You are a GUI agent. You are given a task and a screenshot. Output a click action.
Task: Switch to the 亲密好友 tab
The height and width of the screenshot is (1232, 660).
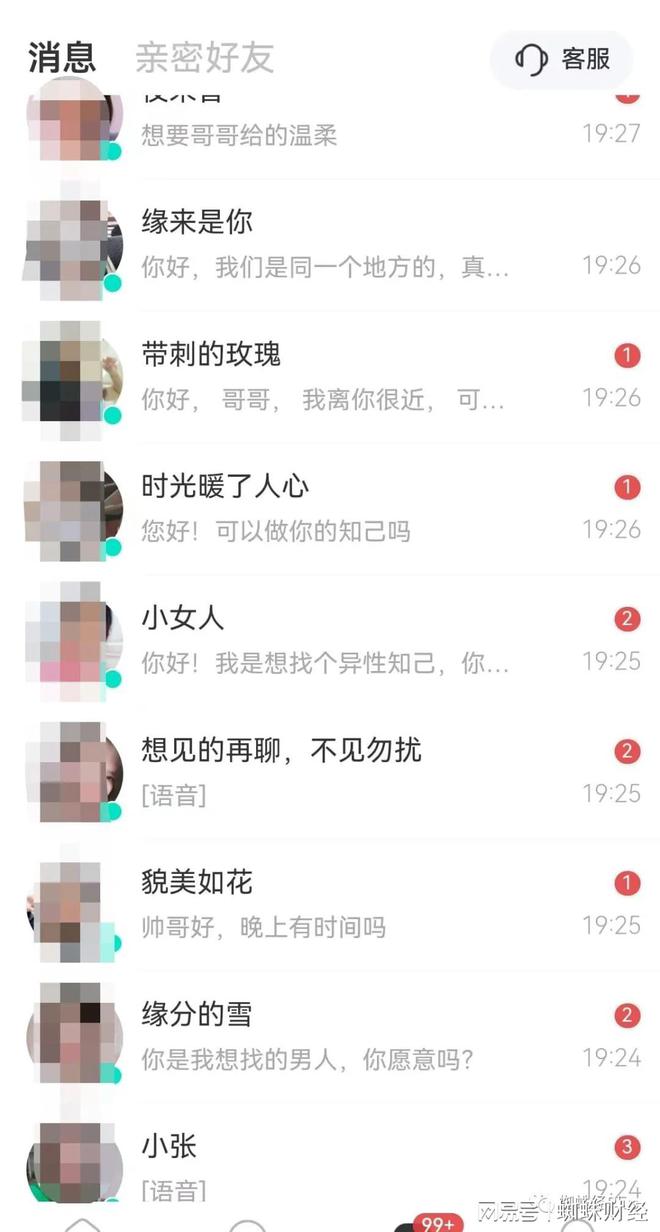pos(204,57)
